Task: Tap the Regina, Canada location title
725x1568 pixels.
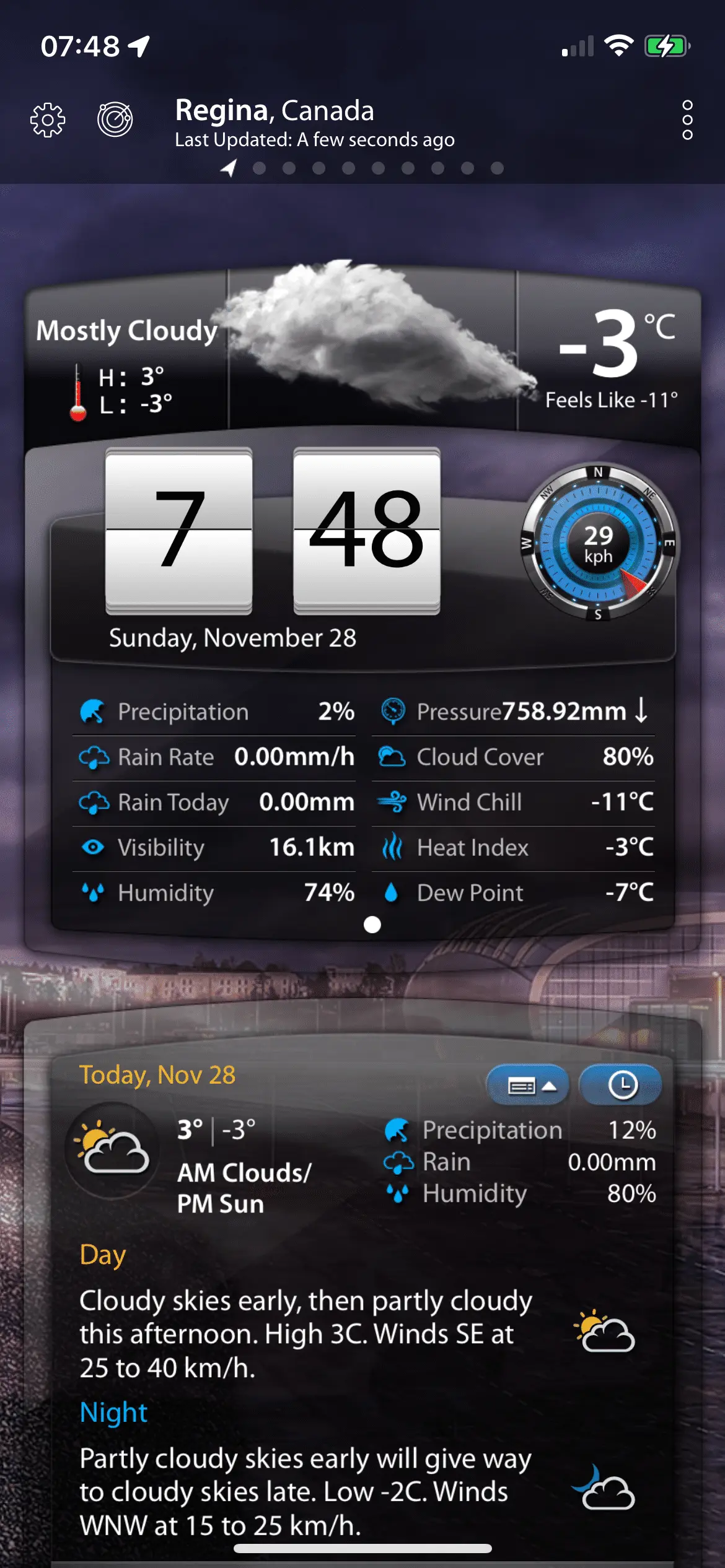Action: pyautogui.click(x=275, y=111)
